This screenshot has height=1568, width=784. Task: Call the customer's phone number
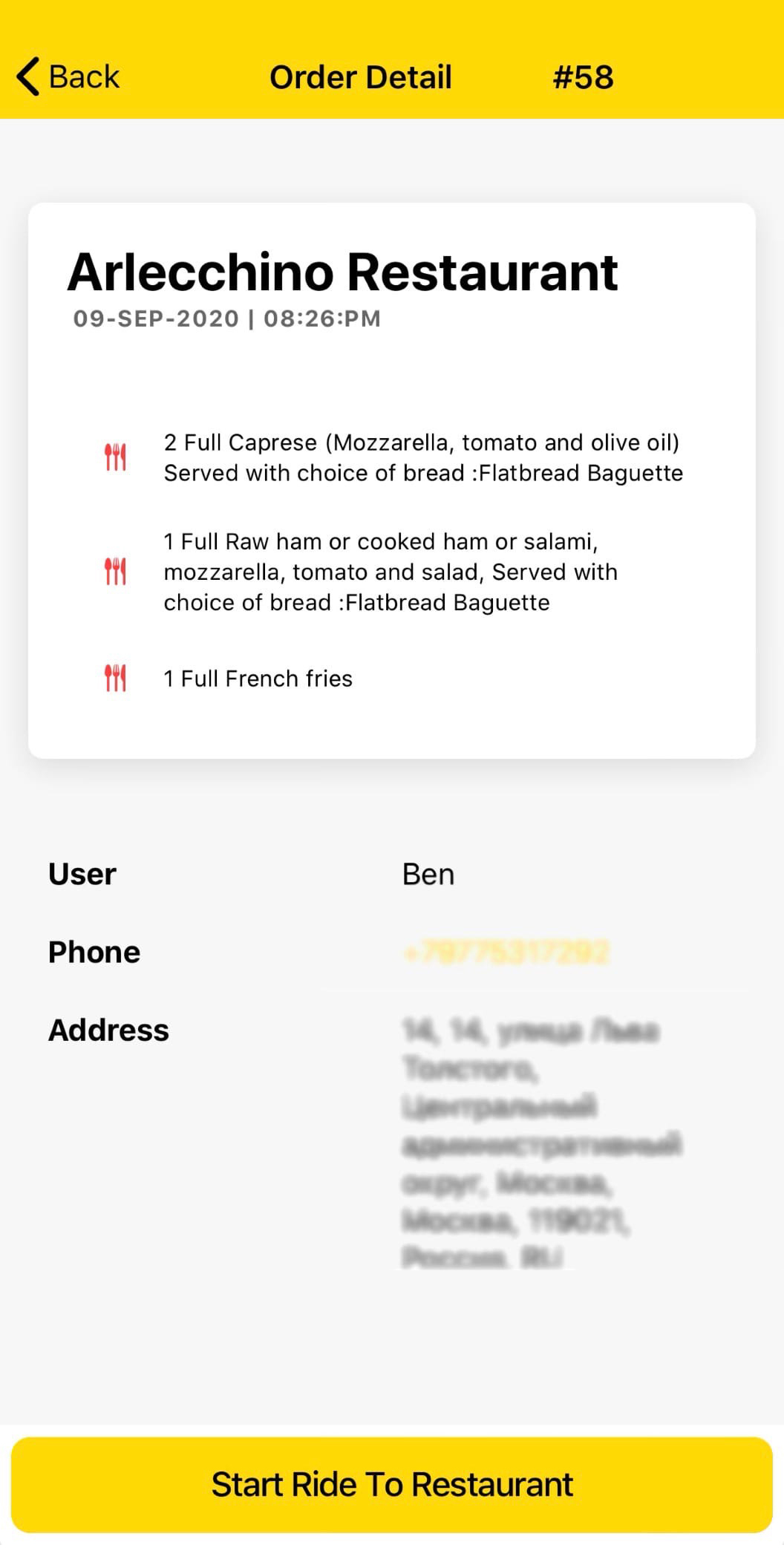pyautogui.click(x=506, y=953)
